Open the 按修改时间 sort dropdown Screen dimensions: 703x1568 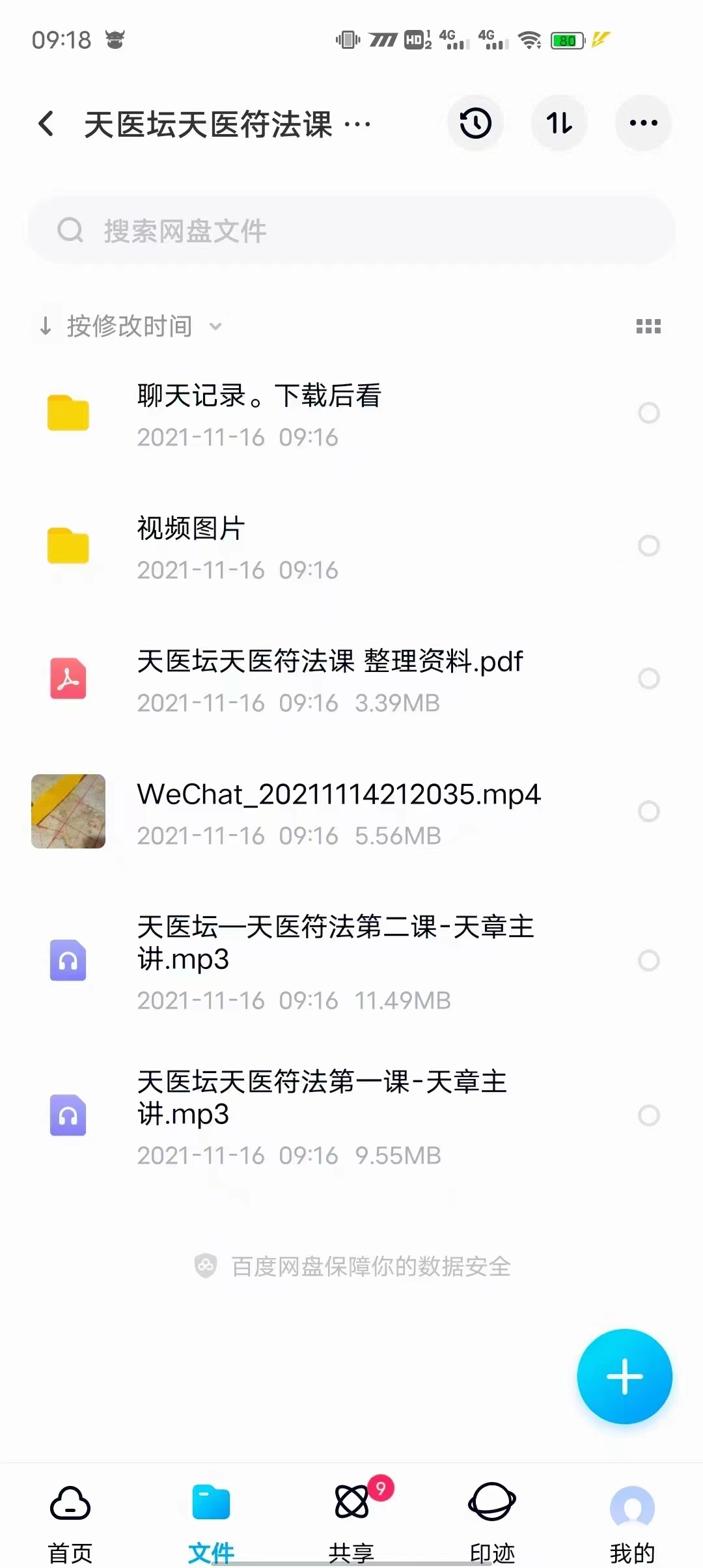tap(130, 326)
